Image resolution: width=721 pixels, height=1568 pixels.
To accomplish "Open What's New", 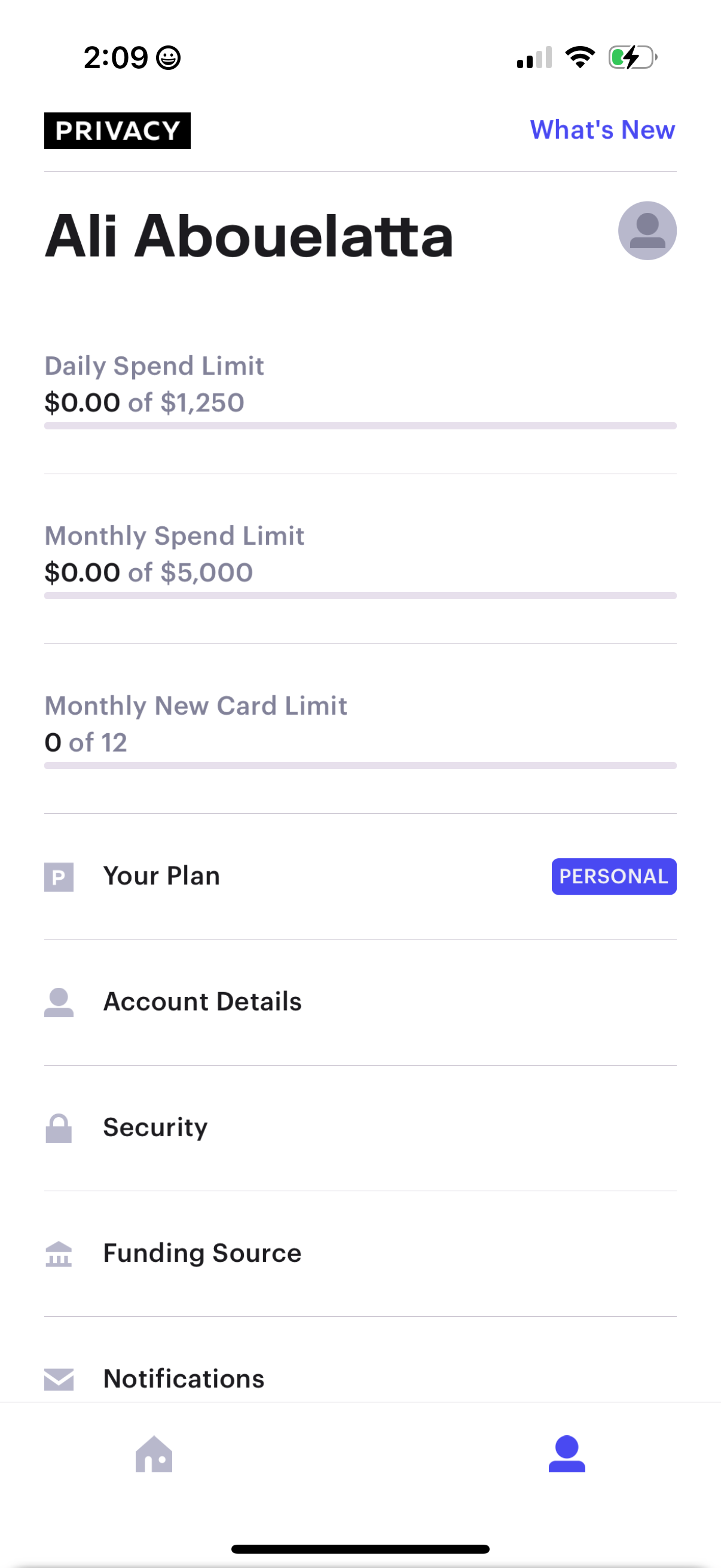I will point(602,130).
